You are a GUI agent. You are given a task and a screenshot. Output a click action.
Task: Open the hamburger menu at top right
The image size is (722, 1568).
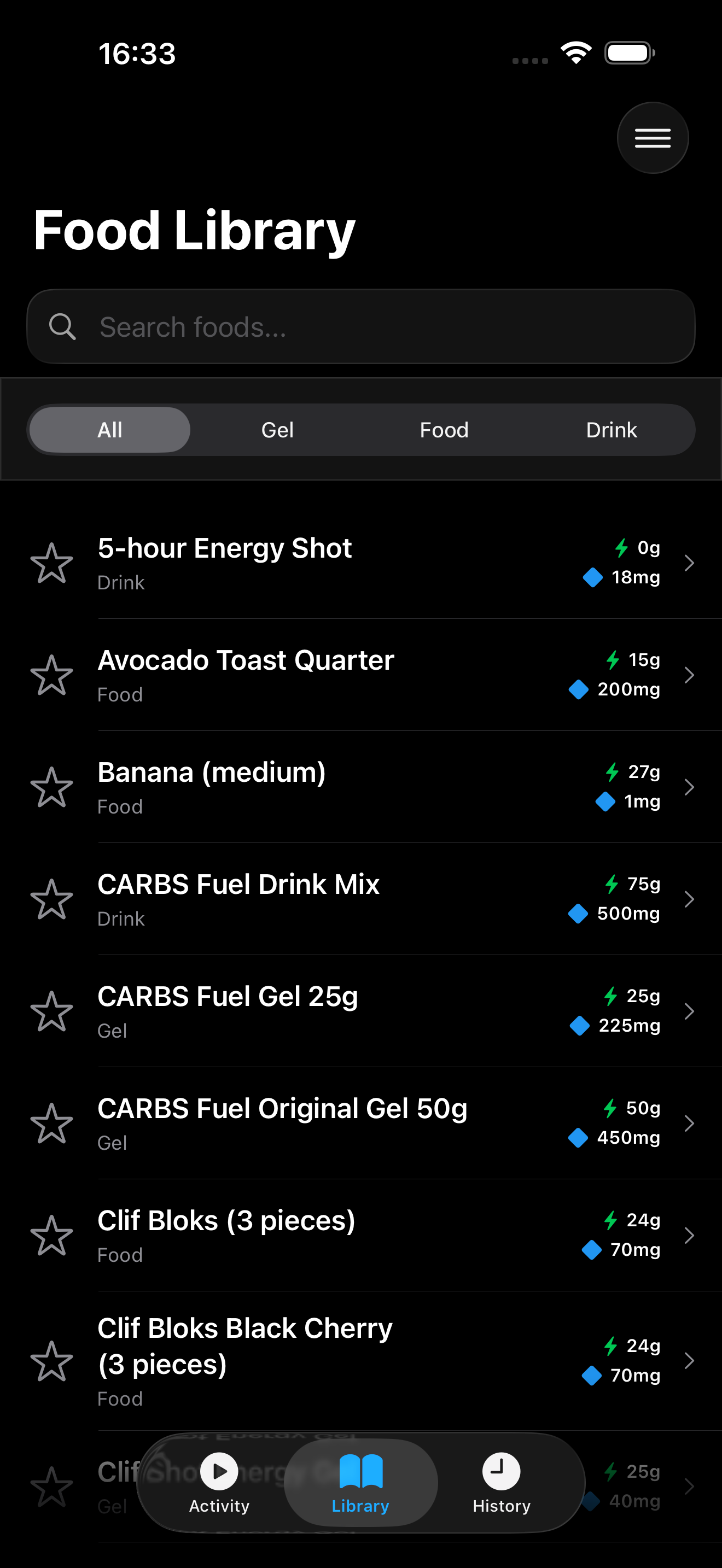tap(653, 138)
